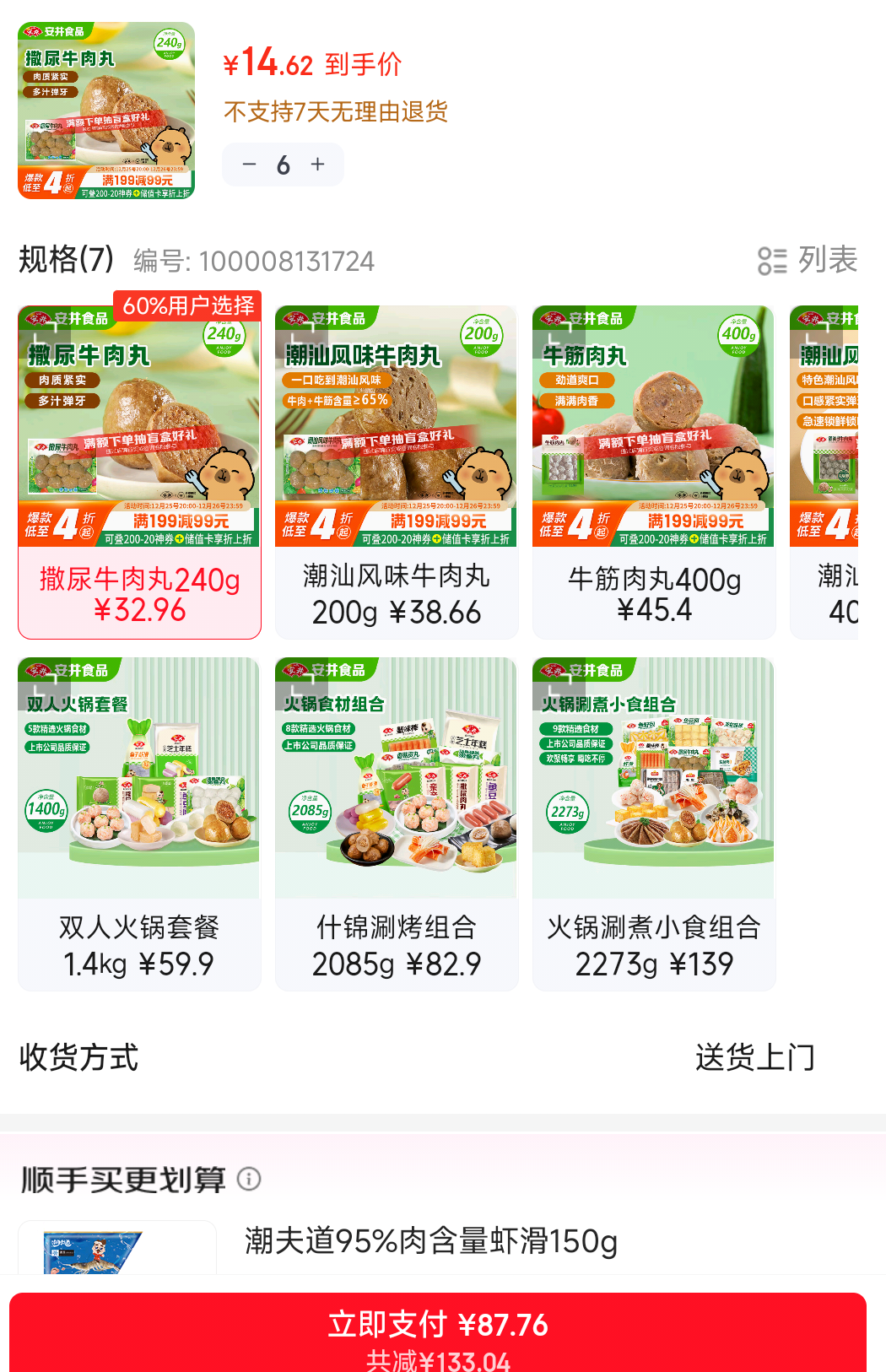
Task: Decrease quantity with the minus icon
Action: point(249,165)
